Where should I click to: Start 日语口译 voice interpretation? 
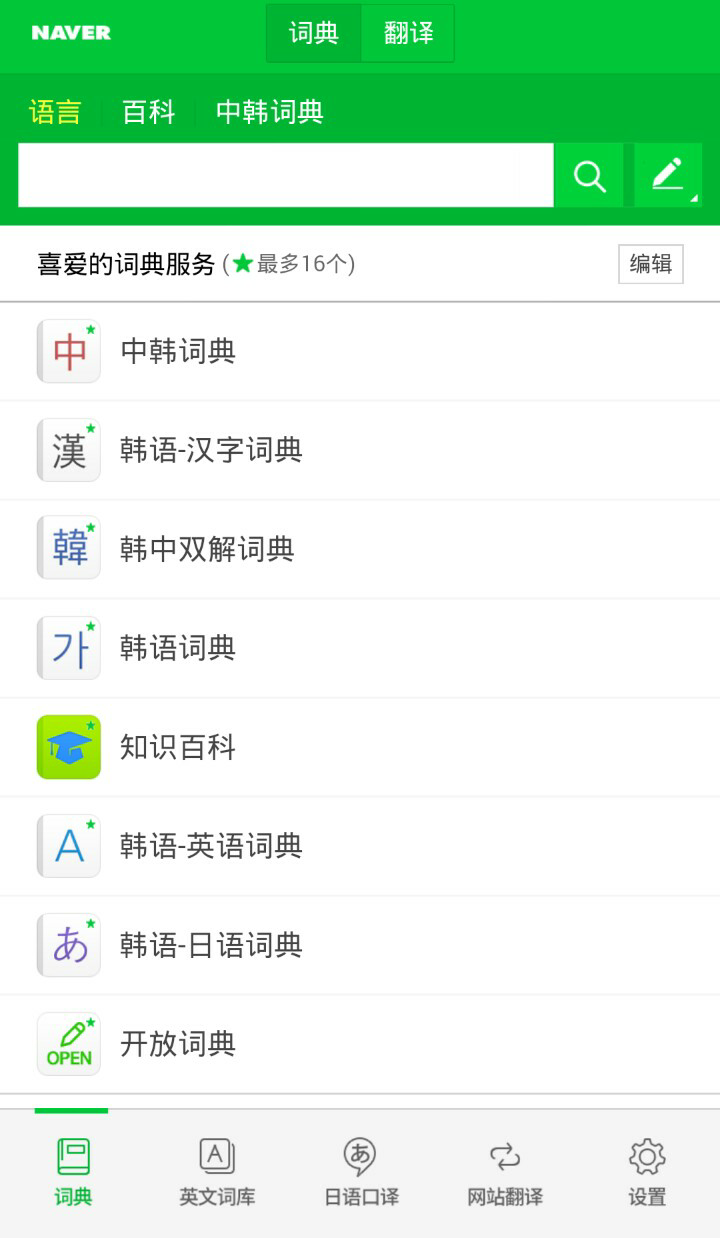[360, 1172]
